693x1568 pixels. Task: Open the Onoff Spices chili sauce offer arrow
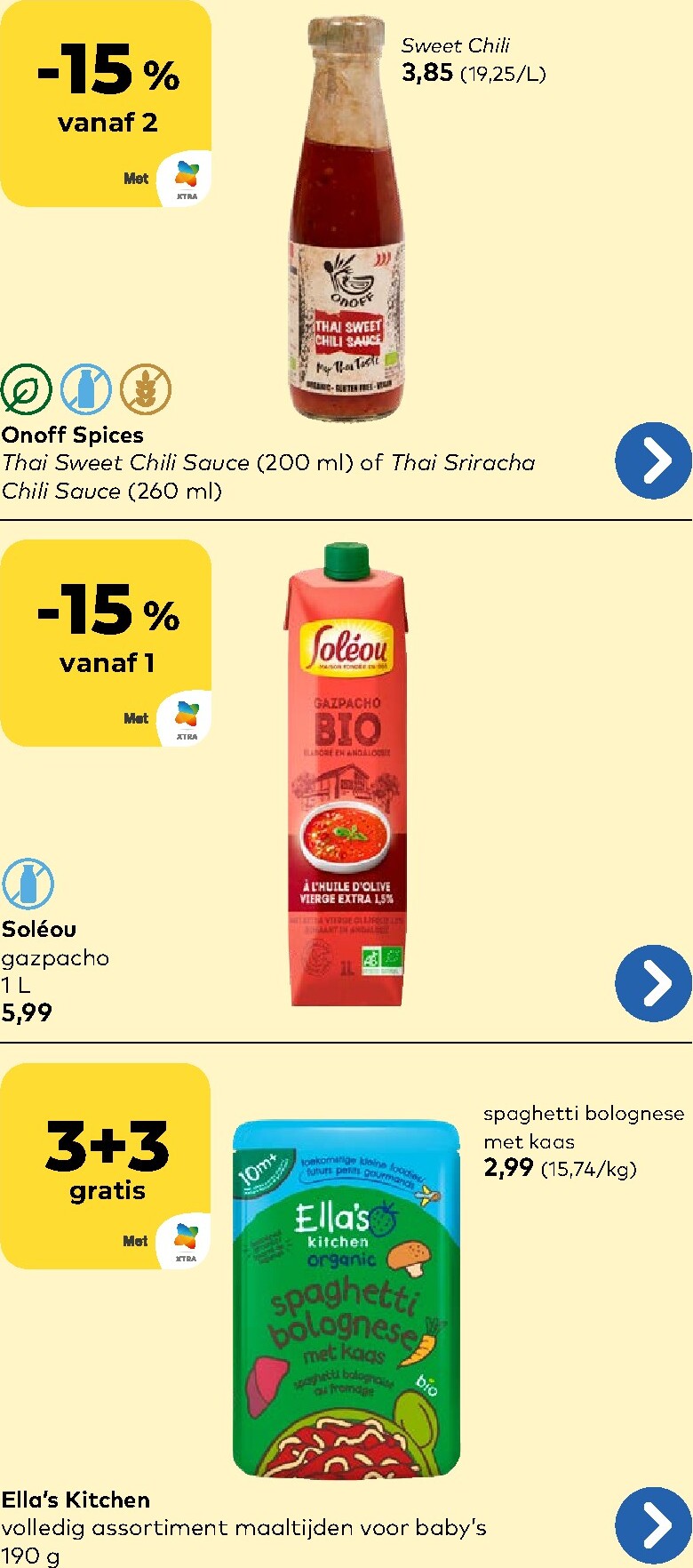click(653, 460)
